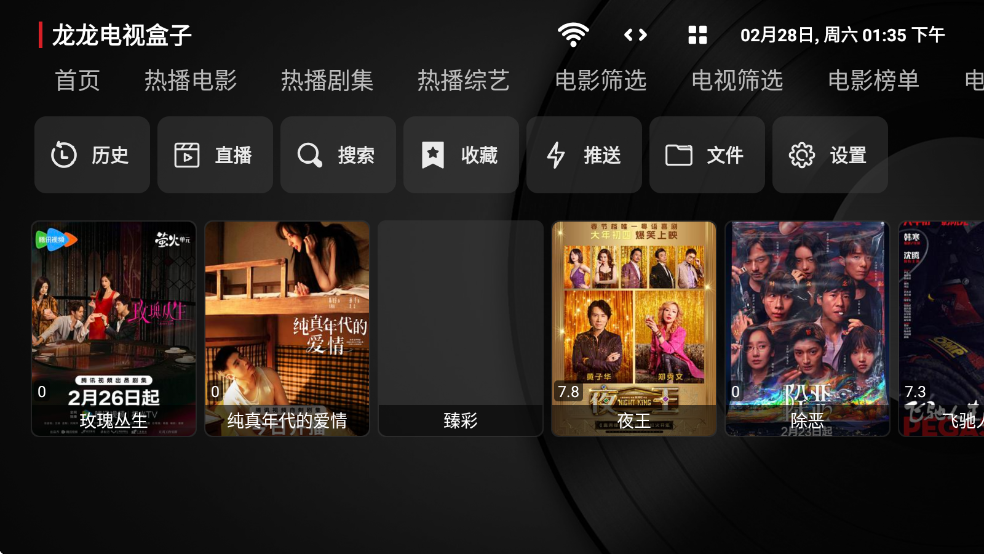Open the 推送 push button

point(584,155)
